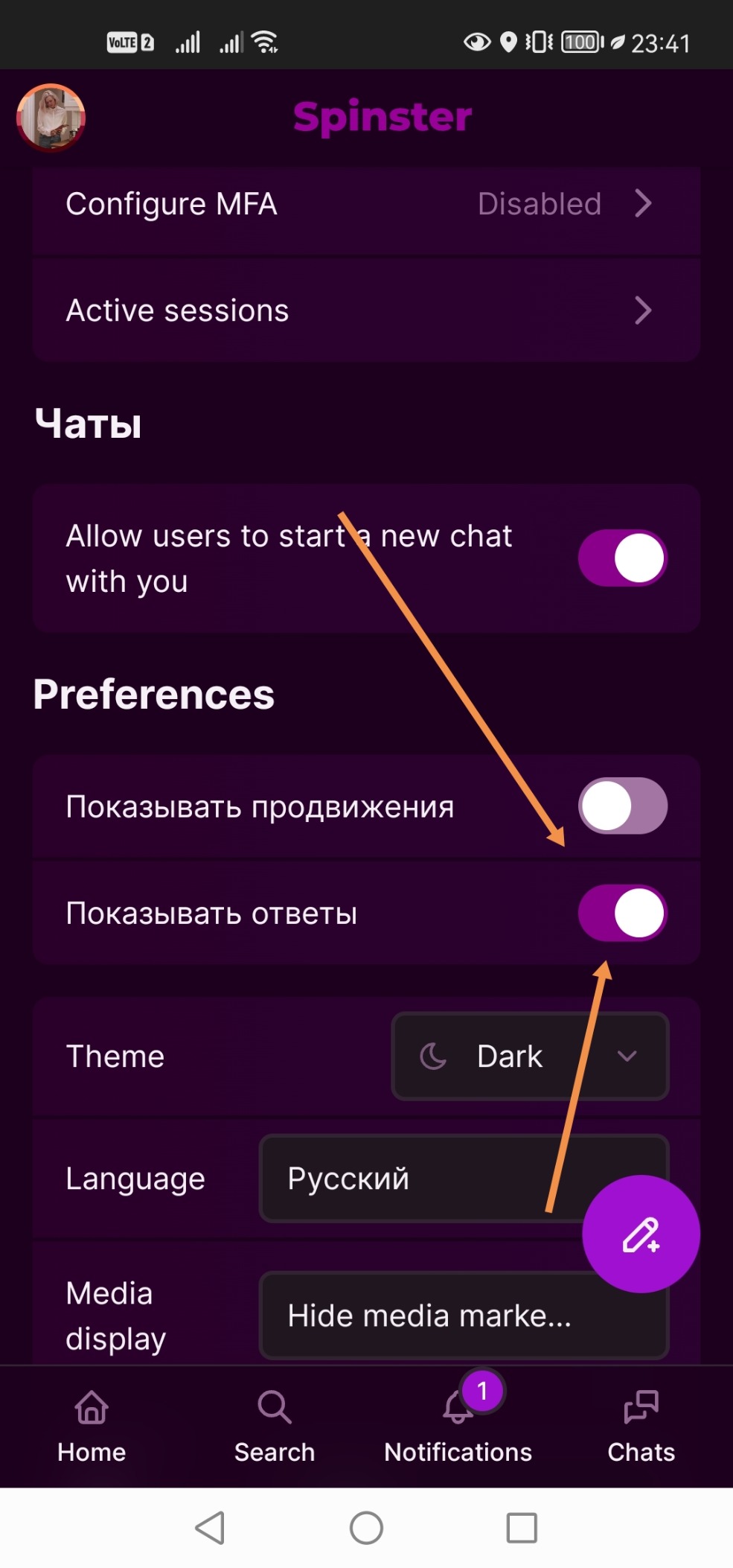Viewport: 733px width, 1568px height.
Task: Open Configure MFA settings
Action: point(365,204)
